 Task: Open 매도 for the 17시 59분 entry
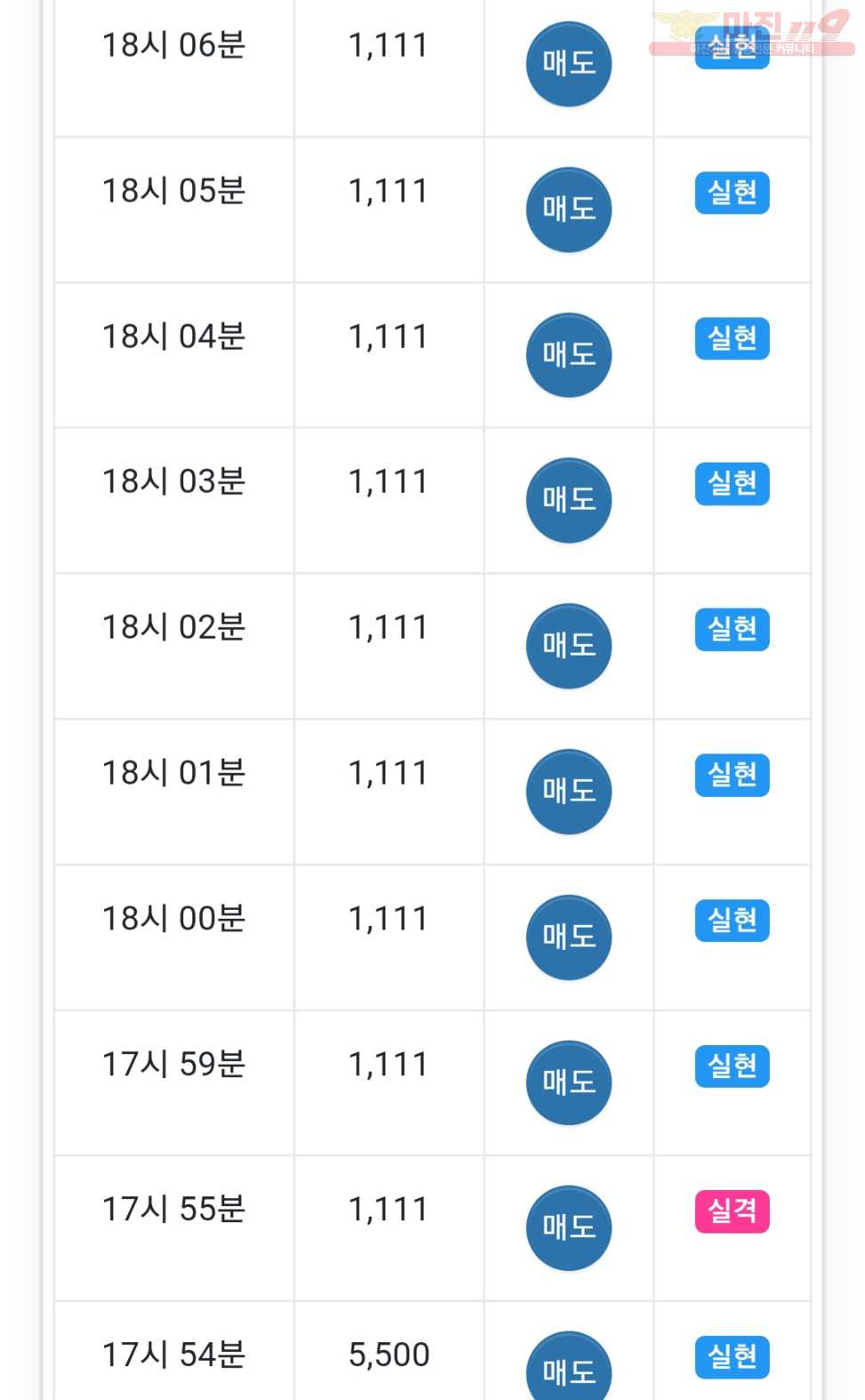(569, 1082)
